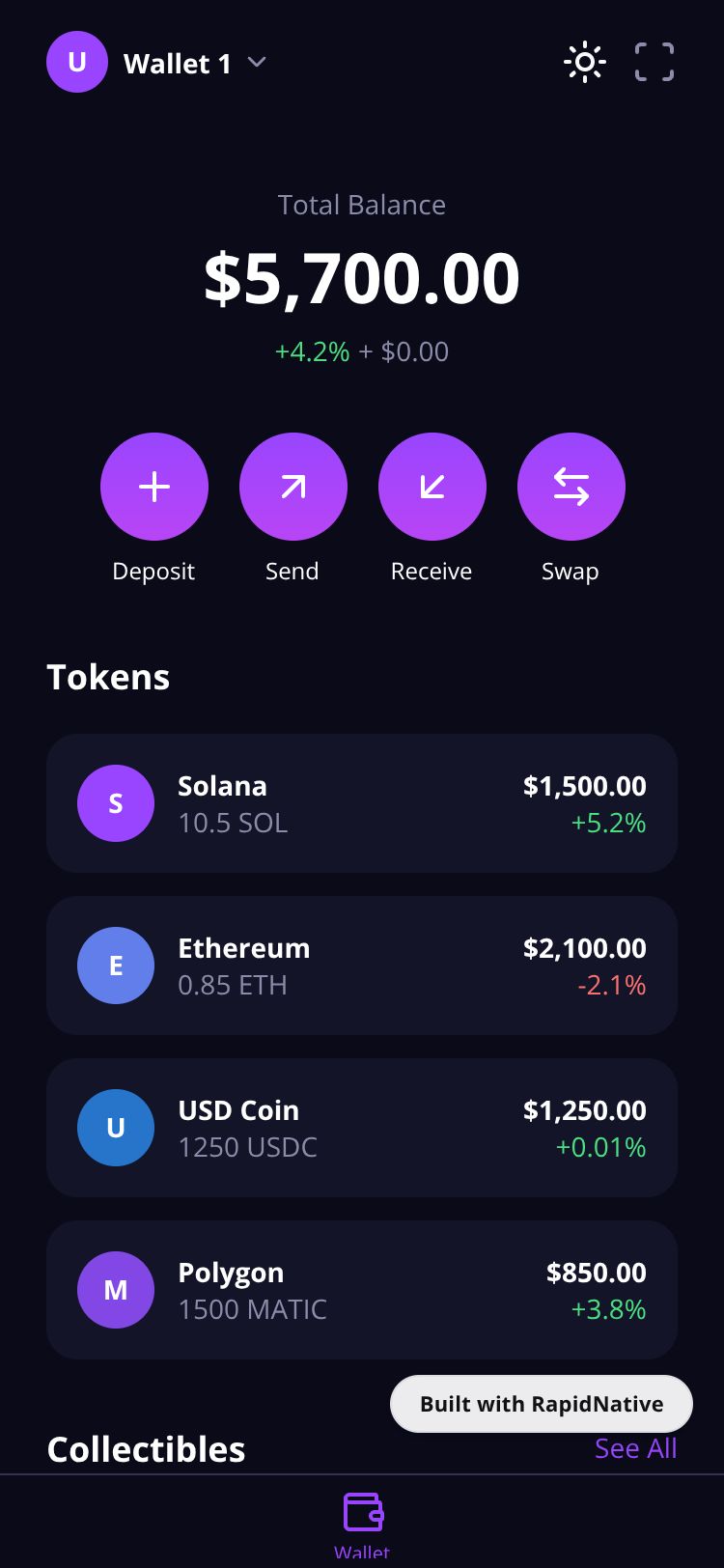
Task: Open the USD Coin token card
Action: pyautogui.click(x=362, y=1128)
